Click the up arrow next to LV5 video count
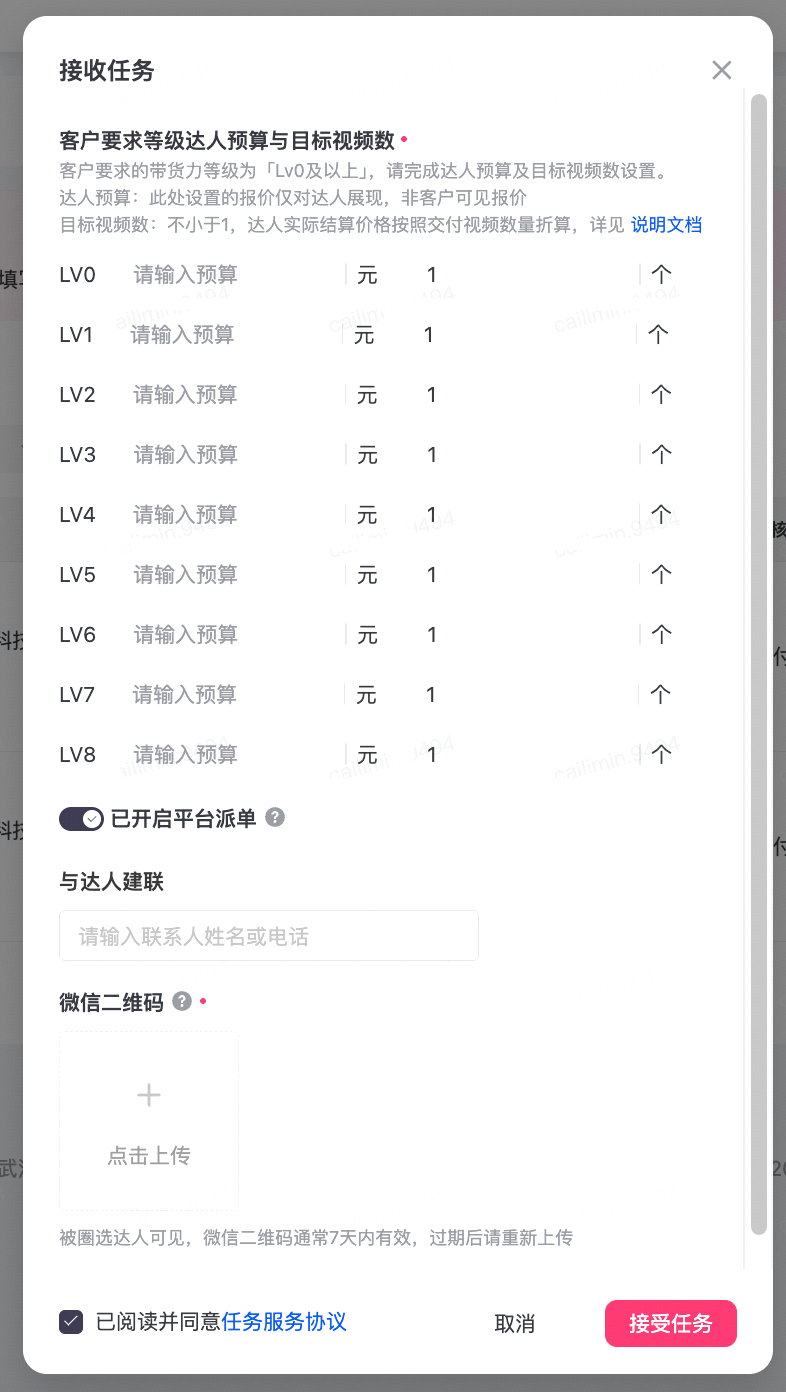Image resolution: width=786 pixels, height=1392 pixels. click(x=660, y=575)
